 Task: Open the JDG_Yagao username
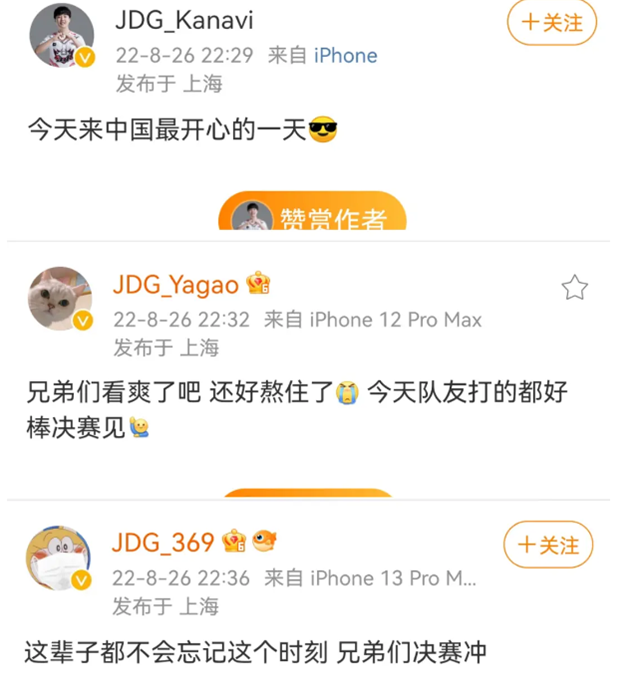pyautogui.click(x=176, y=285)
